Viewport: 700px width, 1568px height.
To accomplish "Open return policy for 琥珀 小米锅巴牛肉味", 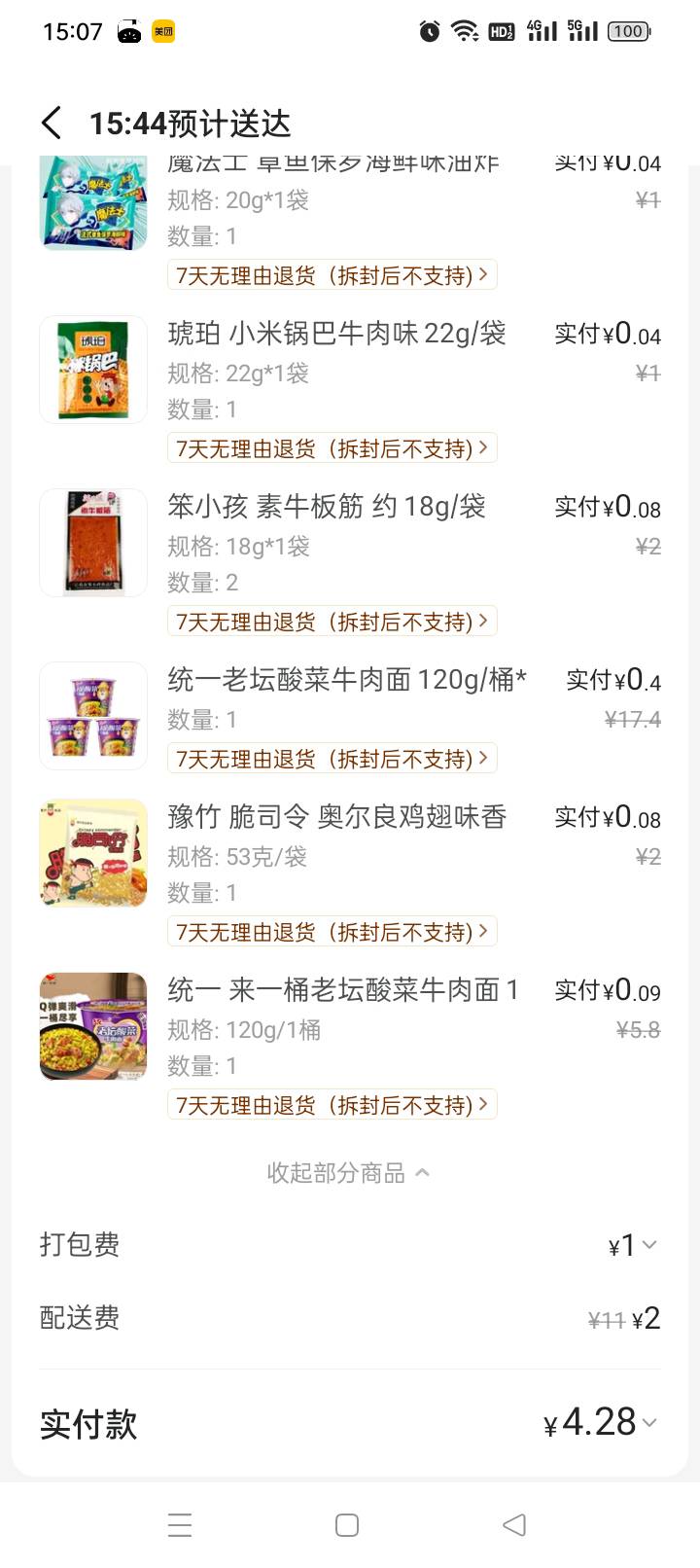I will (x=332, y=448).
